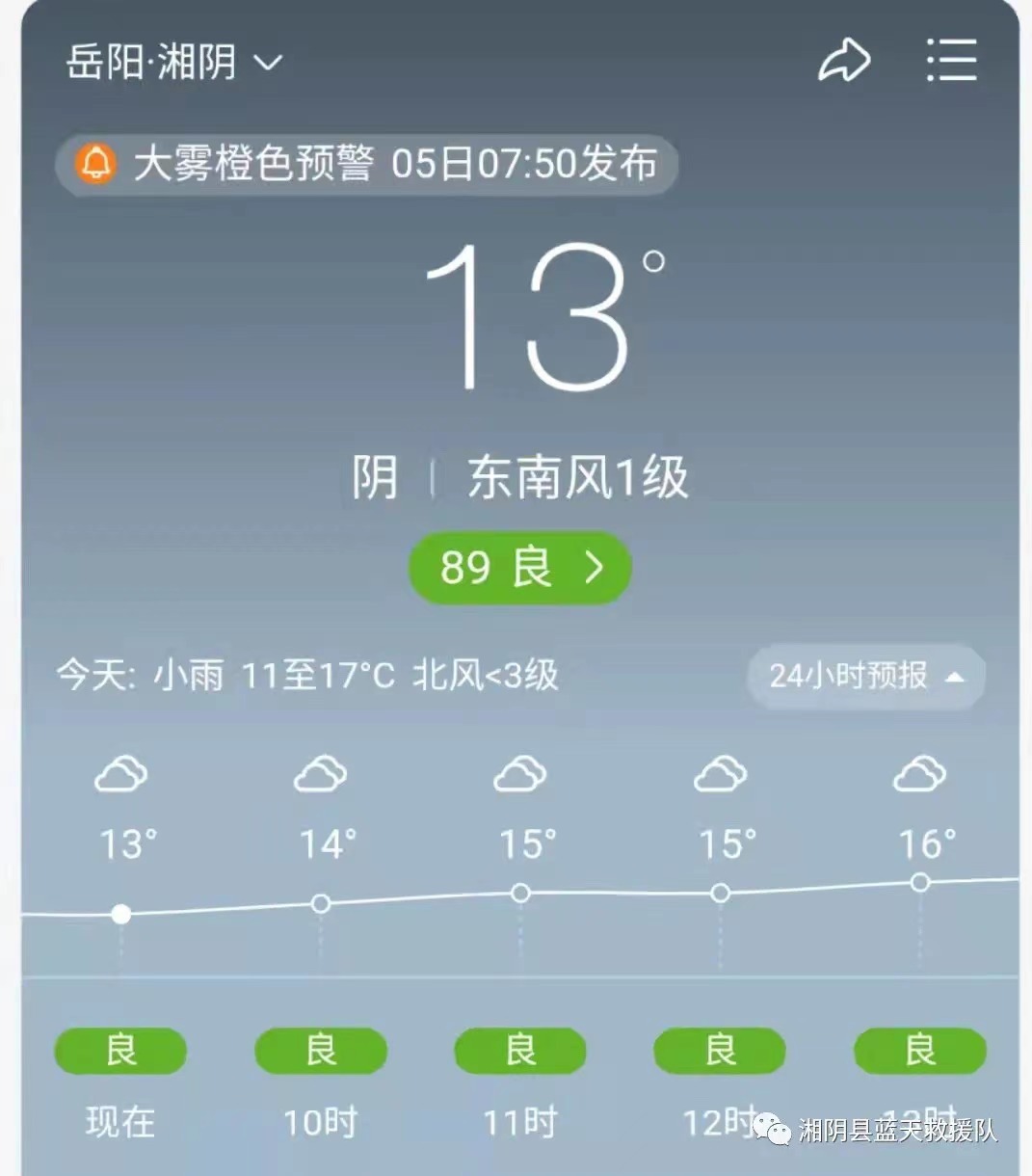
Task: Open the 89 良 air quality details
Action: (520, 567)
